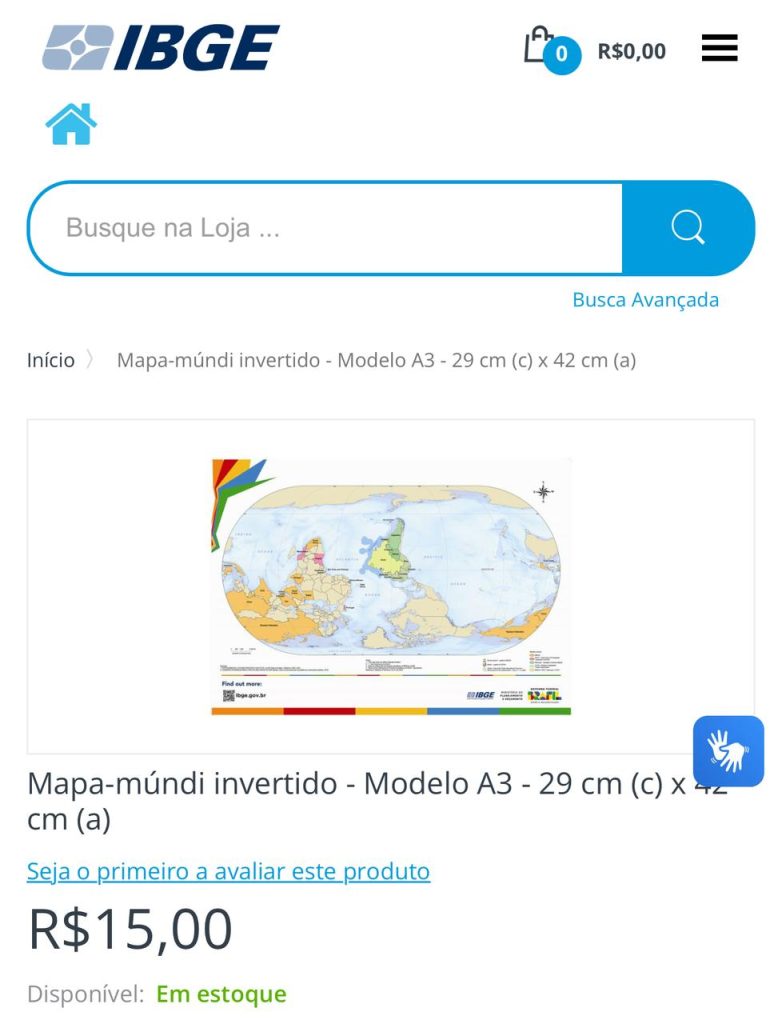Open the Mapa-múndi invertido product image
Viewport: 782px width, 1024px height.
390,585
